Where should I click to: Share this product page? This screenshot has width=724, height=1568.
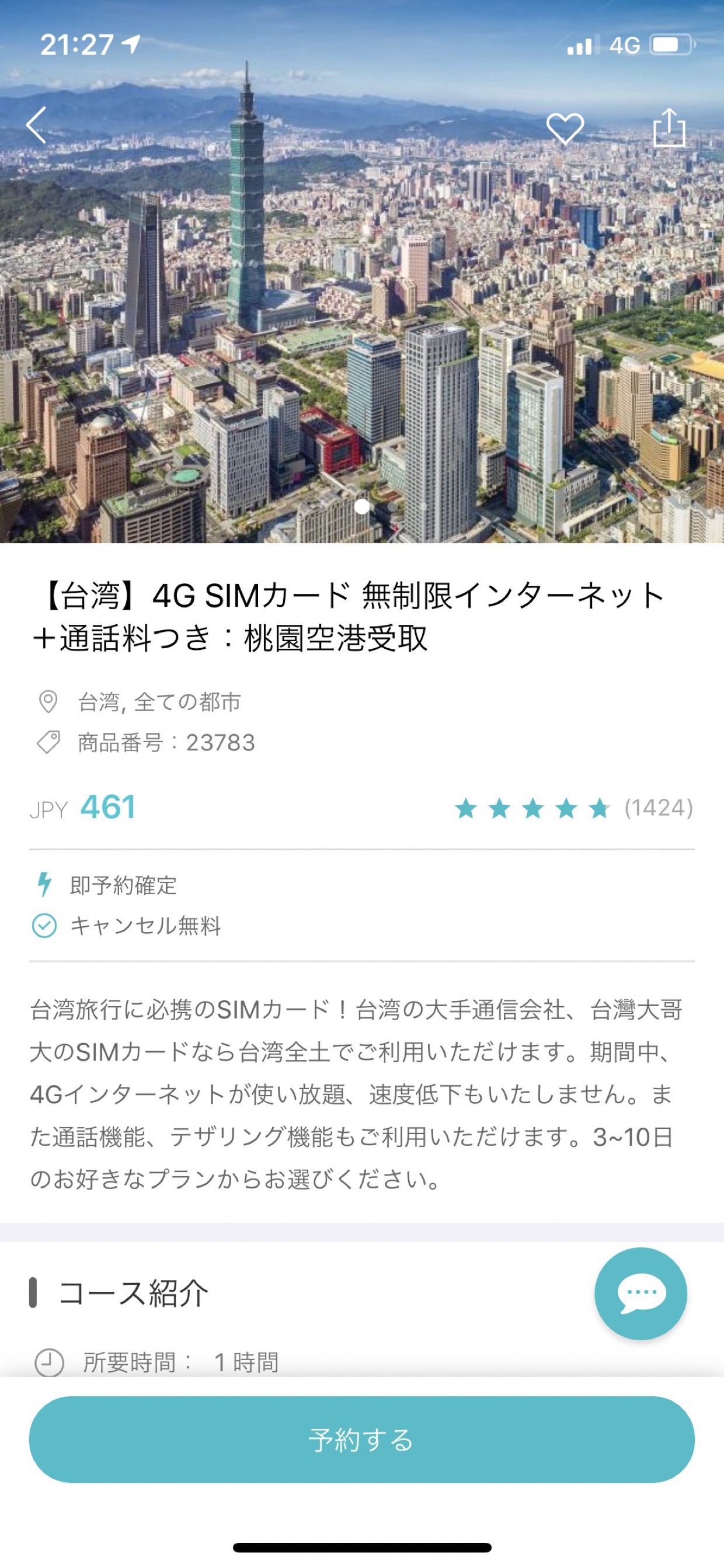point(669,127)
